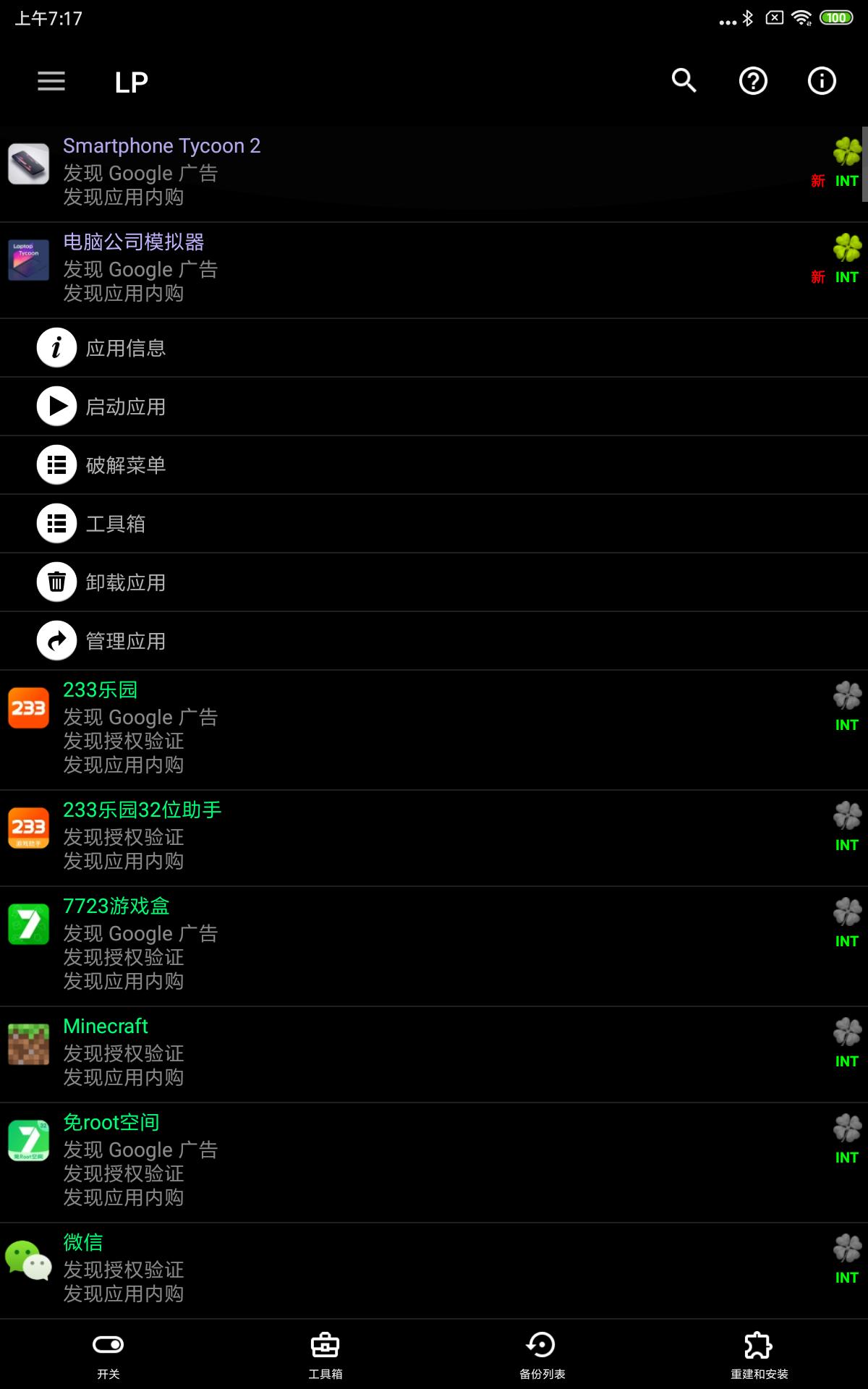
Task: Open the 破解菜单 option
Action: [x=126, y=465]
